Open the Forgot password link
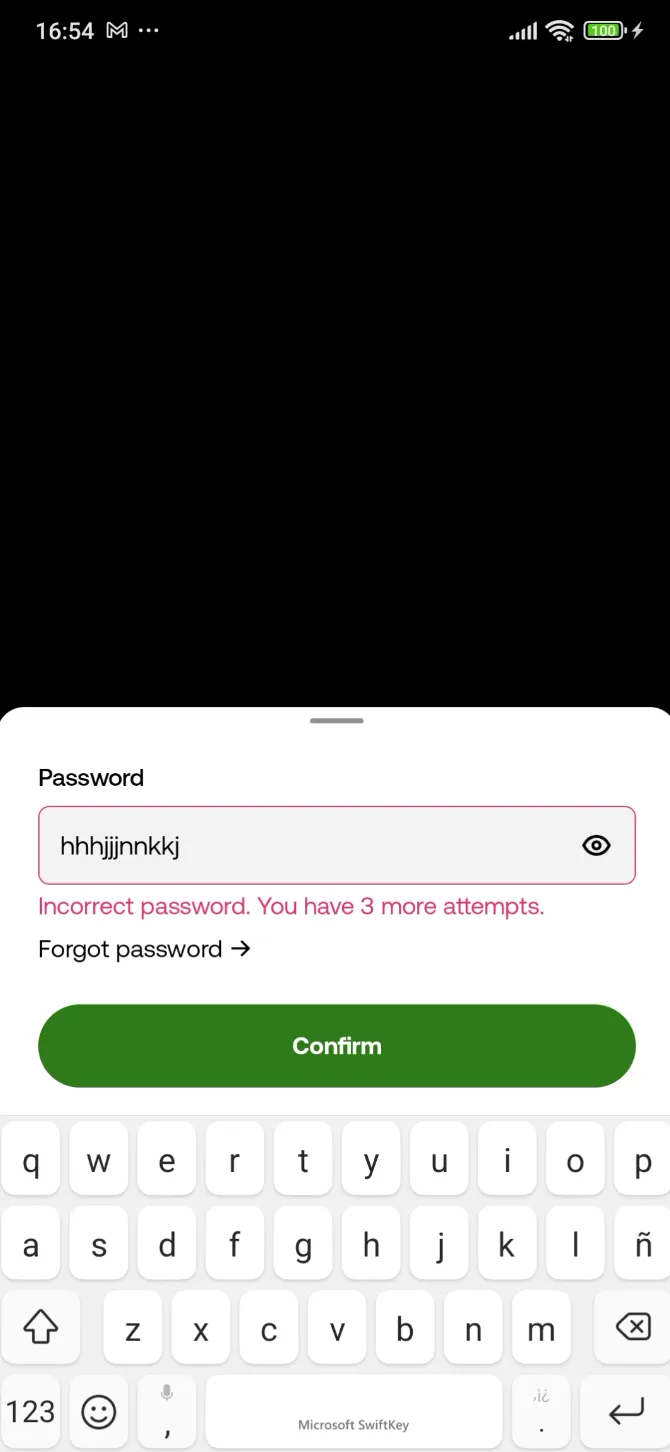 click(144, 949)
